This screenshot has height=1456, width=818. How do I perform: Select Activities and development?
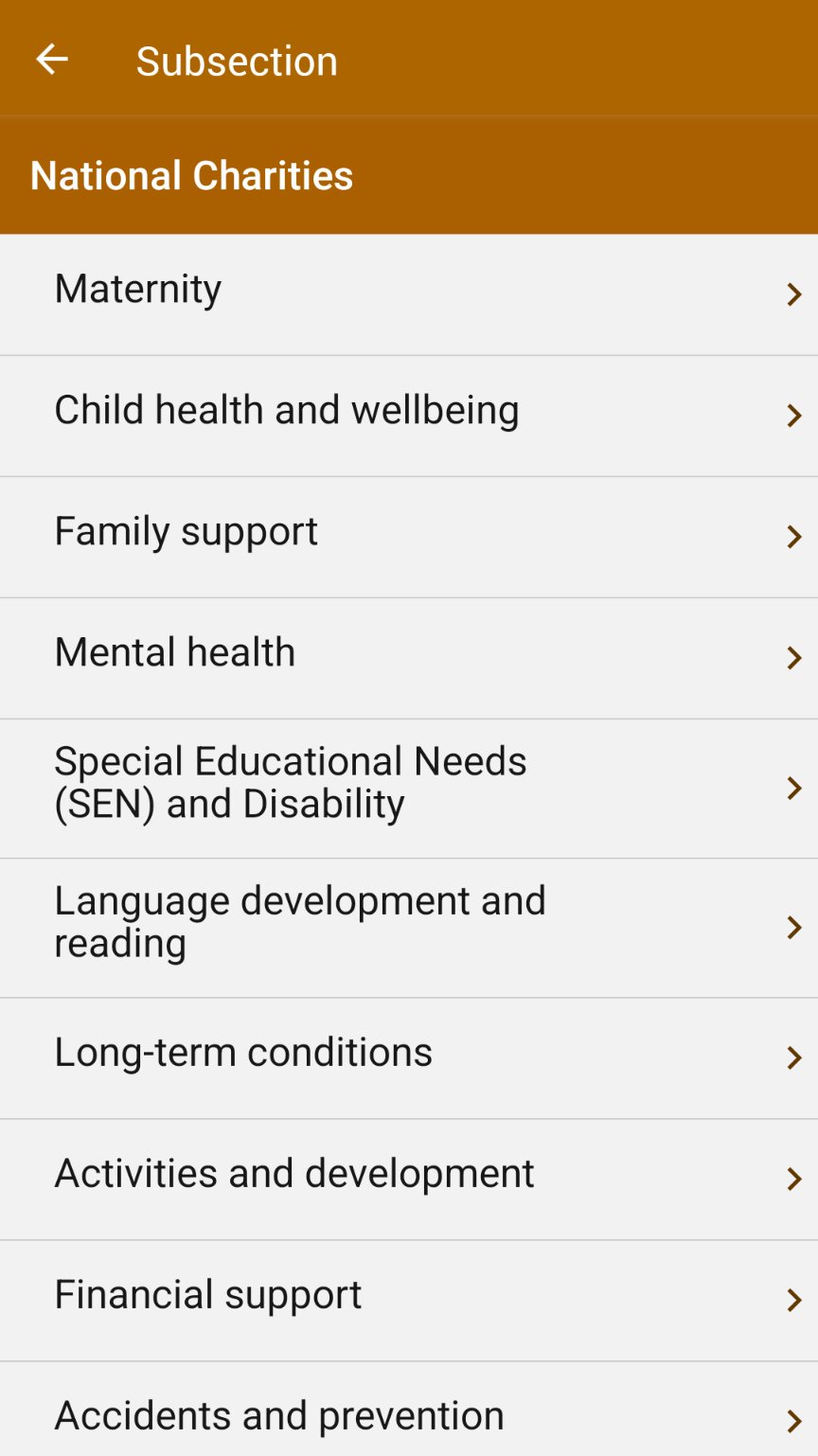(x=408, y=1178)
